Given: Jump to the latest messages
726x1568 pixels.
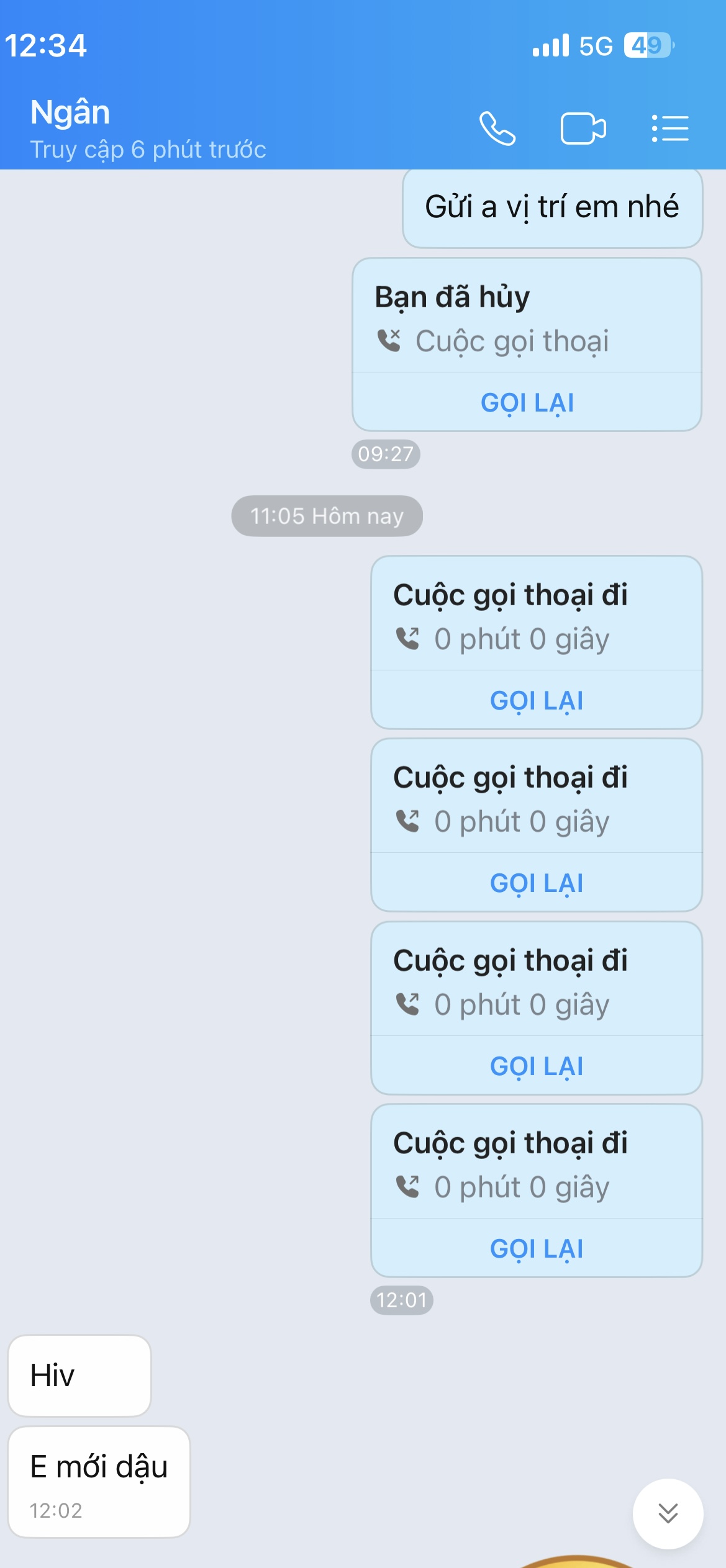Looking at the screenshot, I should (668, 1513).
